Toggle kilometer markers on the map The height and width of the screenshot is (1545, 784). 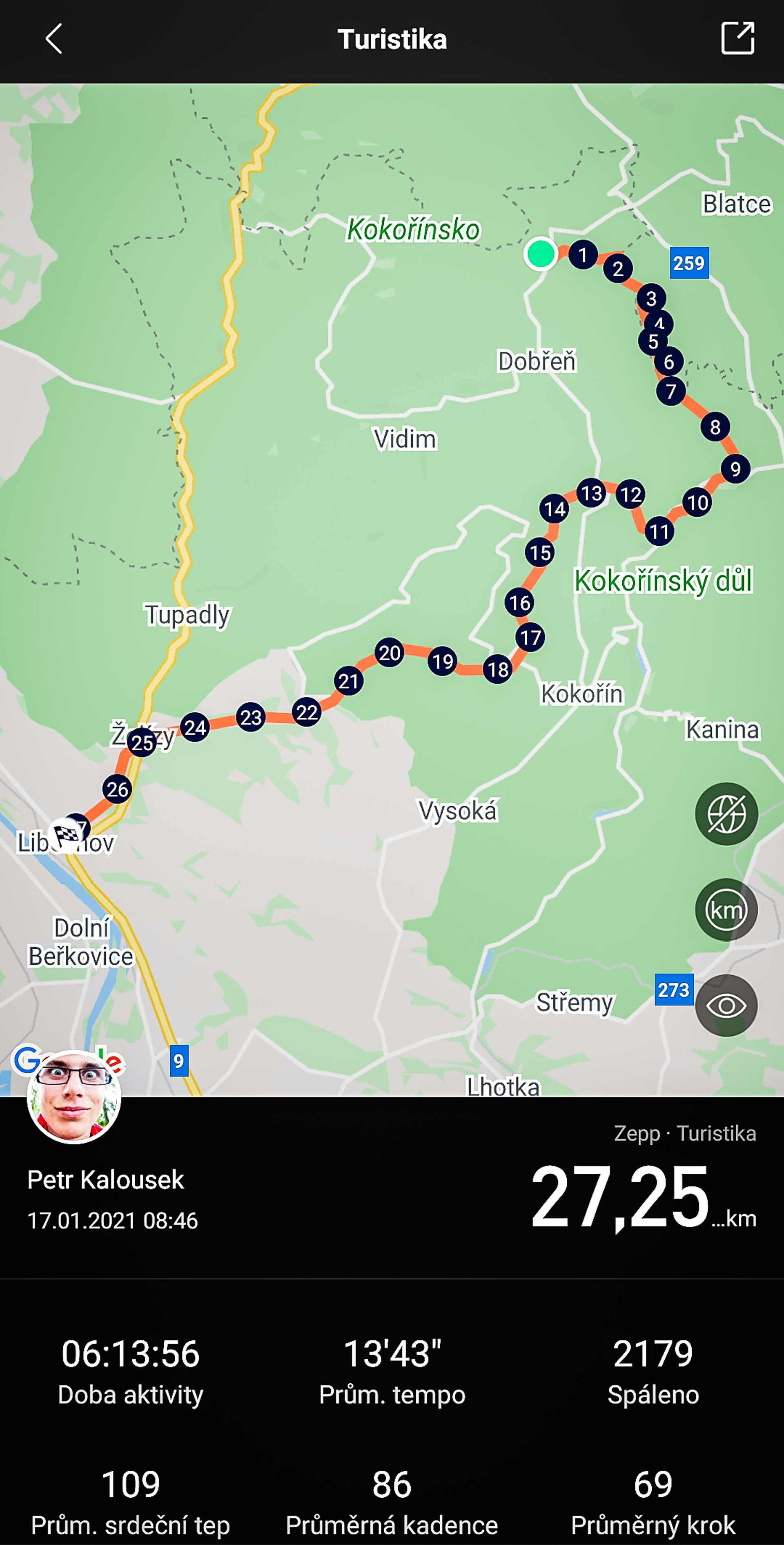[726, 910]
